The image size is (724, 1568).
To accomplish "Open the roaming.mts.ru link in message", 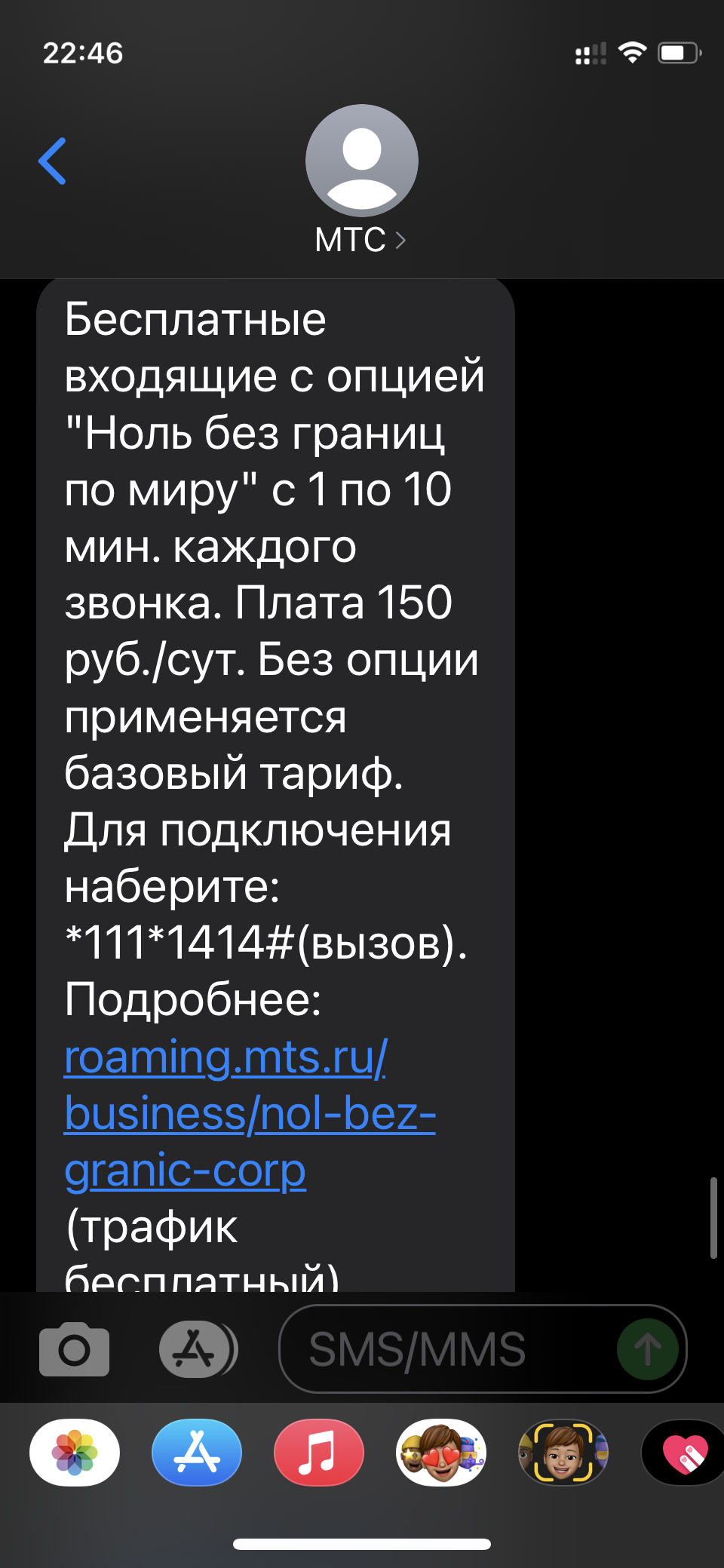I will coord(250,1113).
